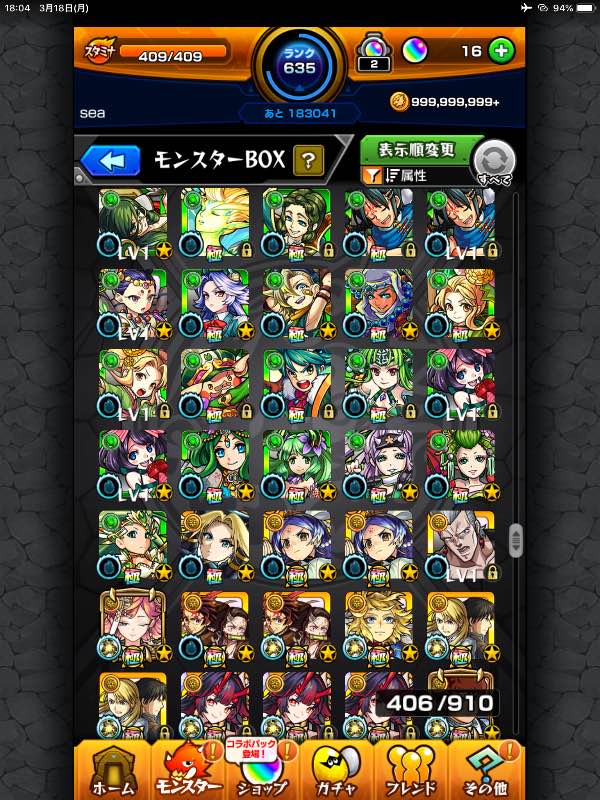The height and width of the screenshot is (800, 600).
Task: Open the その他 tab
Action: pos(487,770)
